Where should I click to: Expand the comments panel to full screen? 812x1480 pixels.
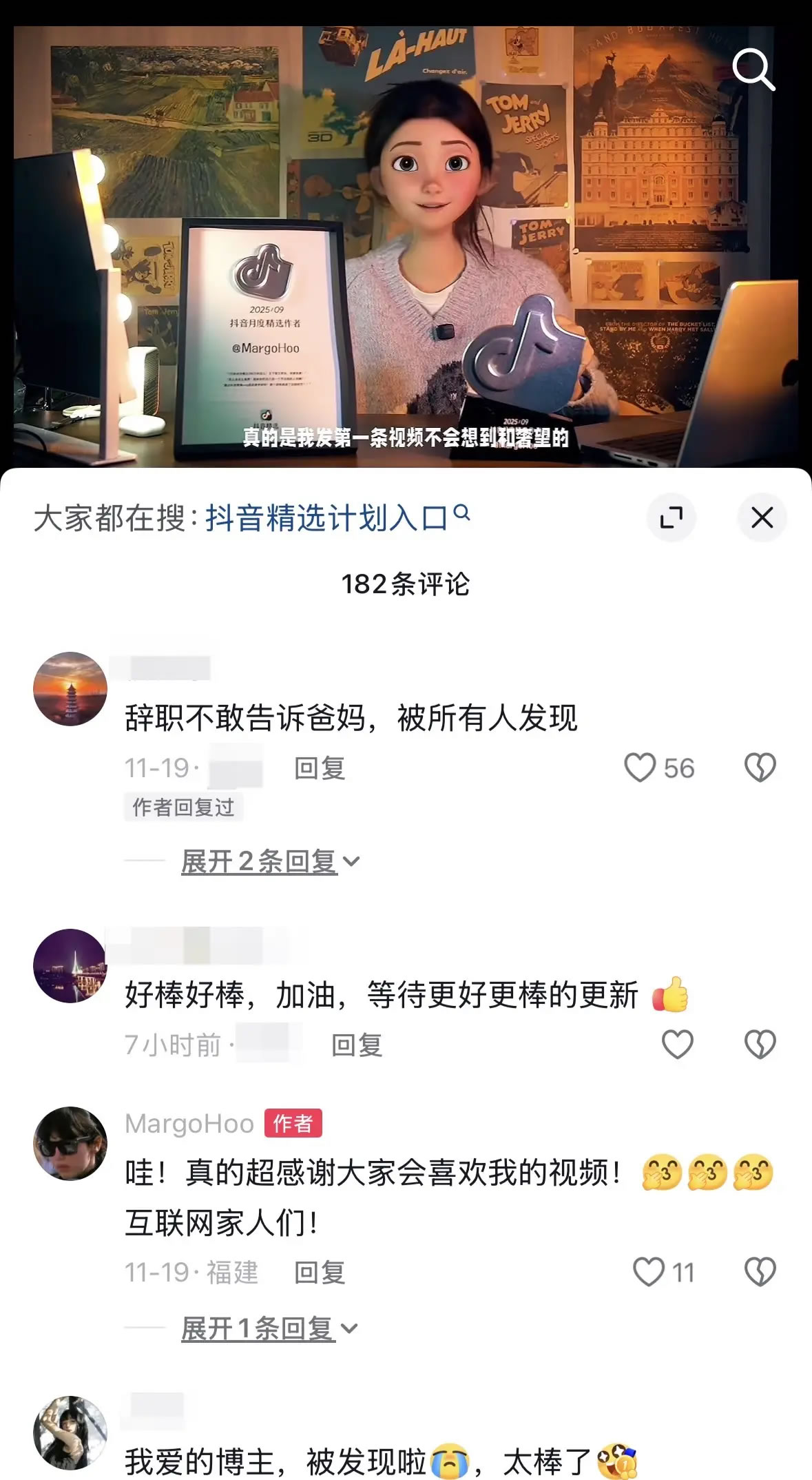[671, 517]
